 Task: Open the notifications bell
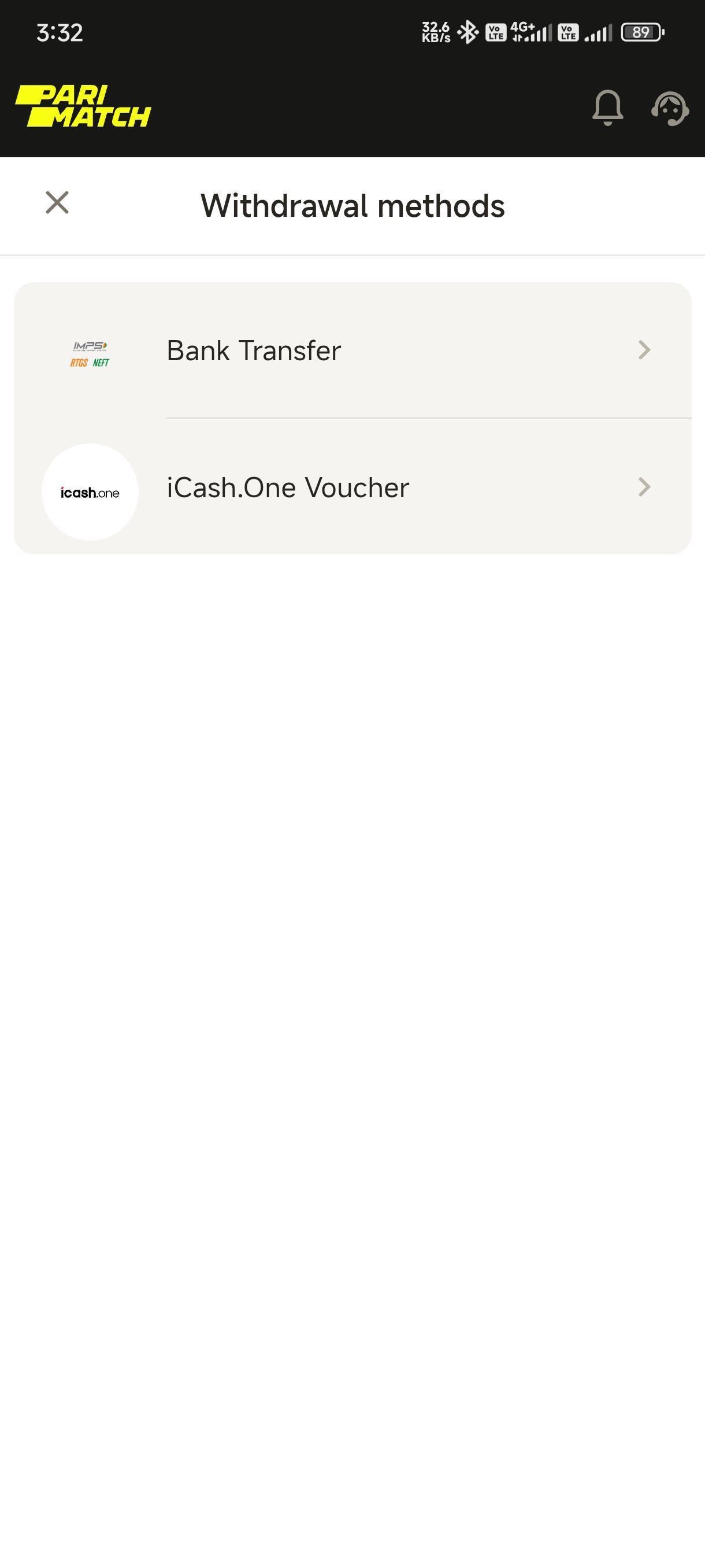(608, 108)
